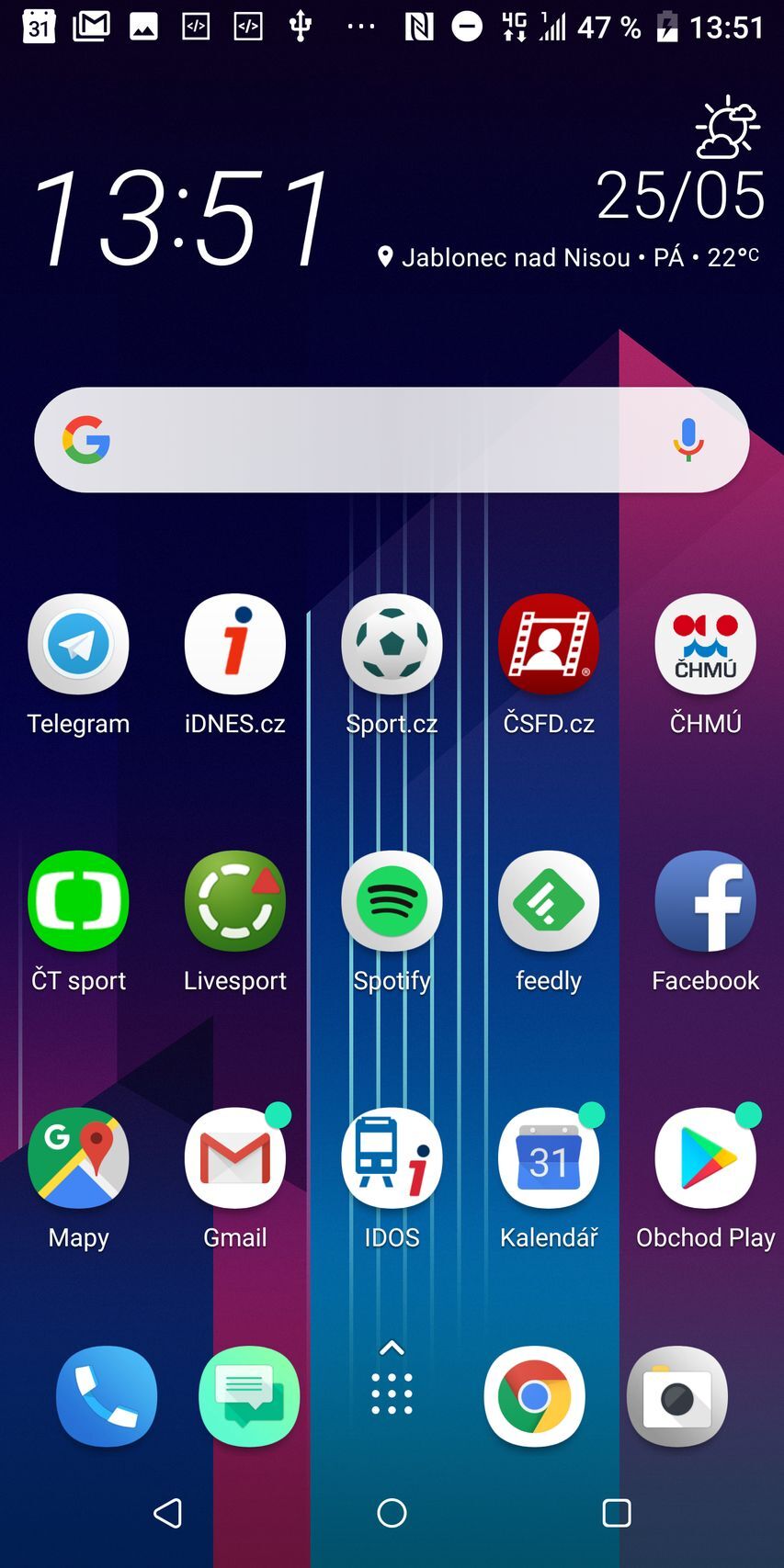Launch the iDNES.cz news app

click(234, 644)
